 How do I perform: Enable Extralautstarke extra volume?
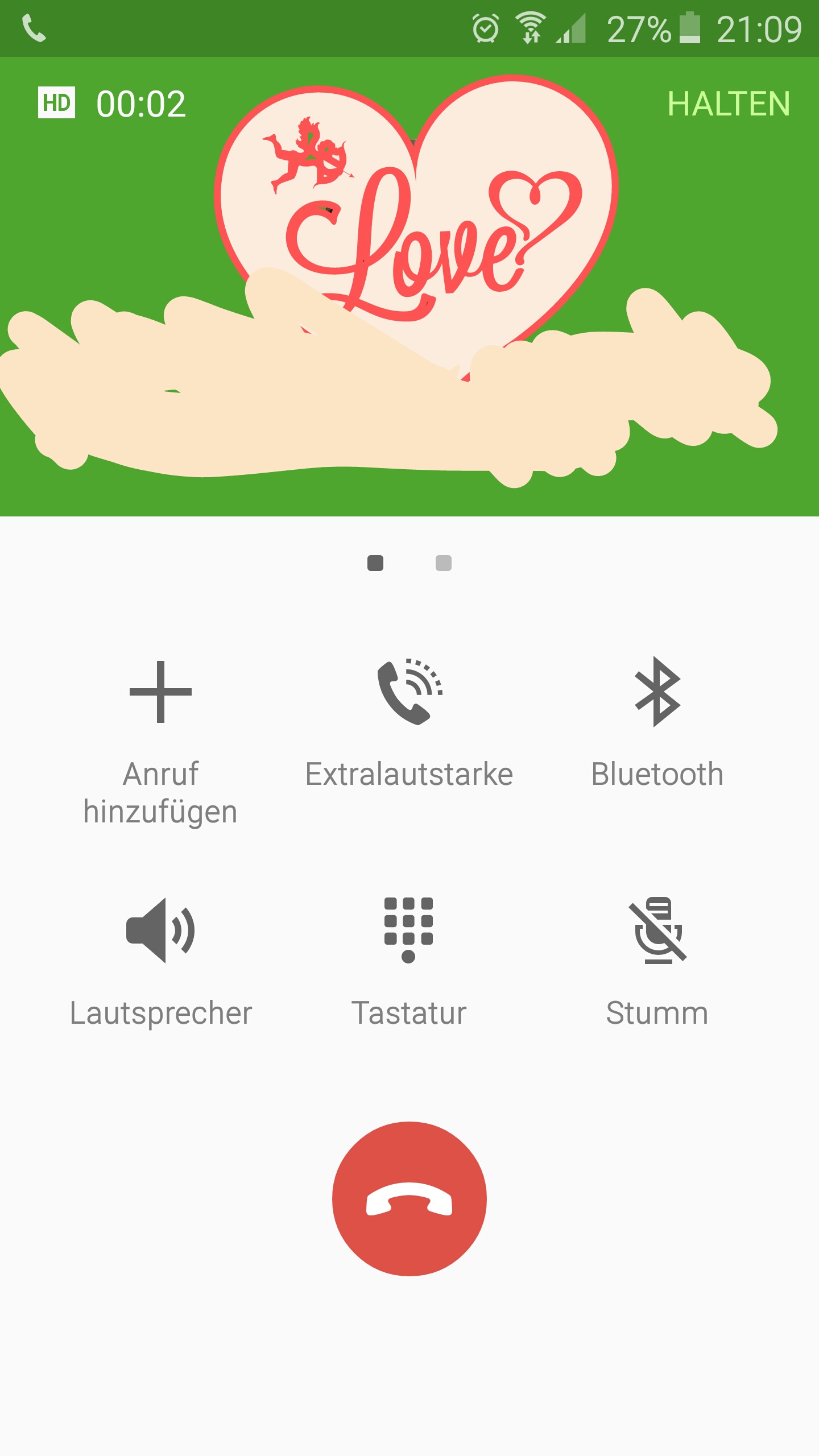tap(409, 723)
